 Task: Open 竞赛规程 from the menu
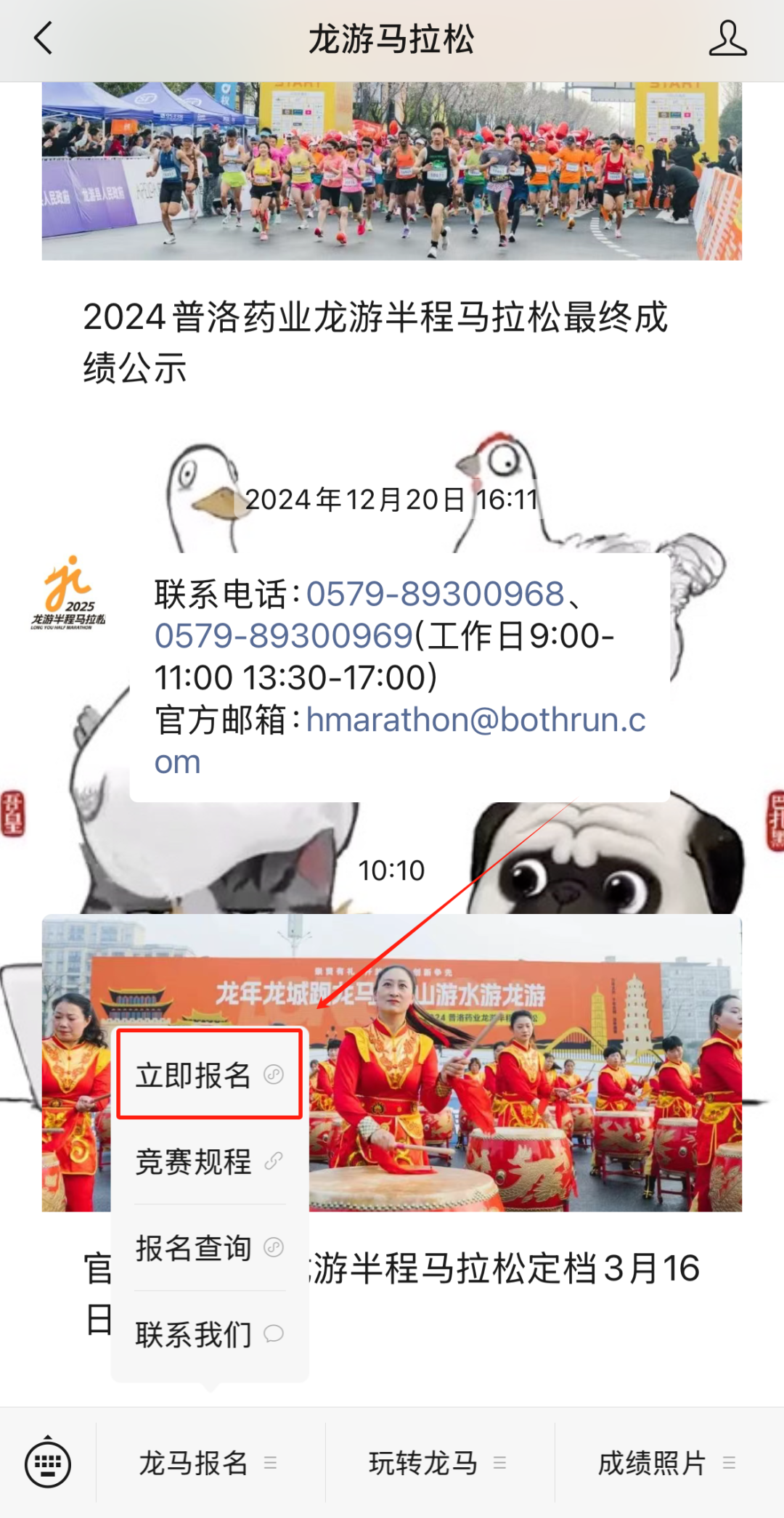point(209,1162)
